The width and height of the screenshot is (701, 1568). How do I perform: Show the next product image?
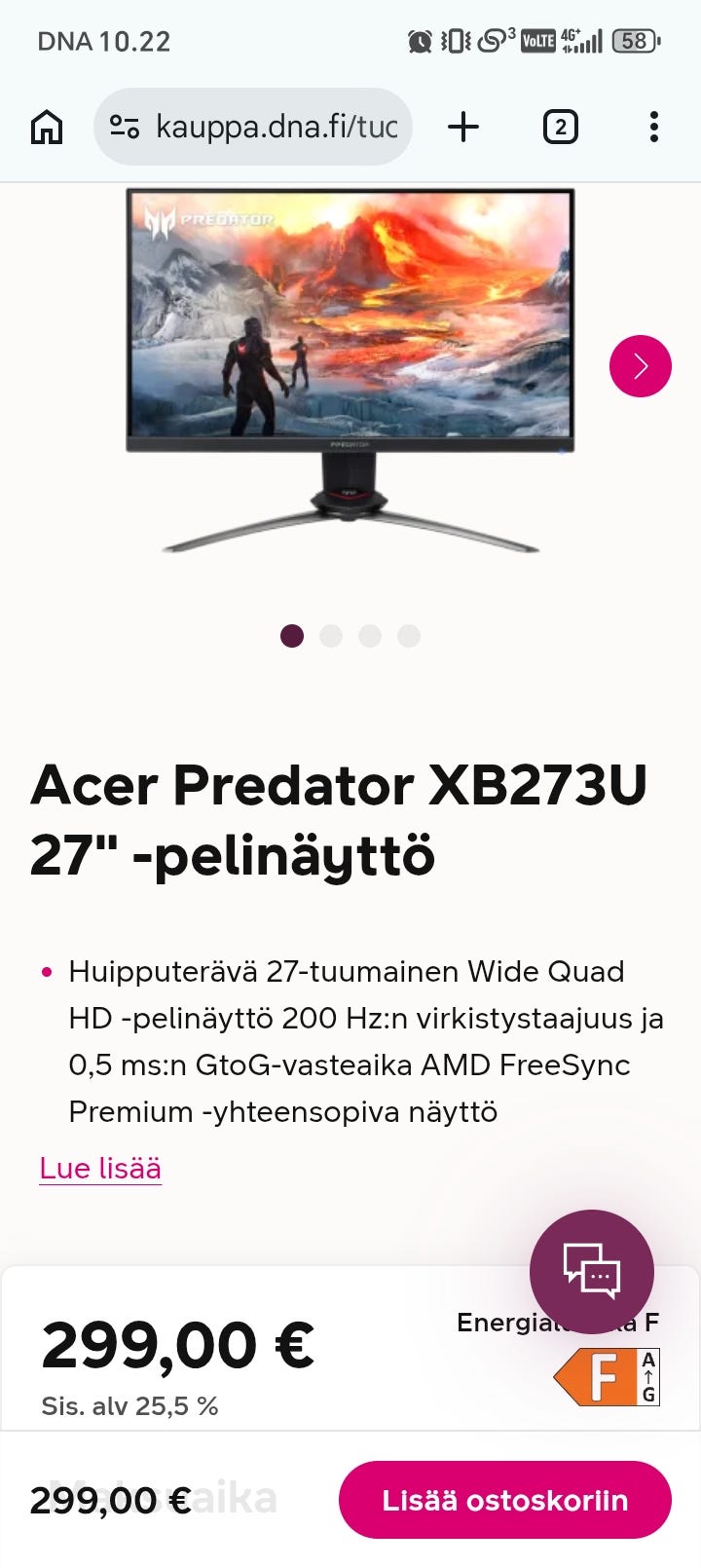[640, 366]
